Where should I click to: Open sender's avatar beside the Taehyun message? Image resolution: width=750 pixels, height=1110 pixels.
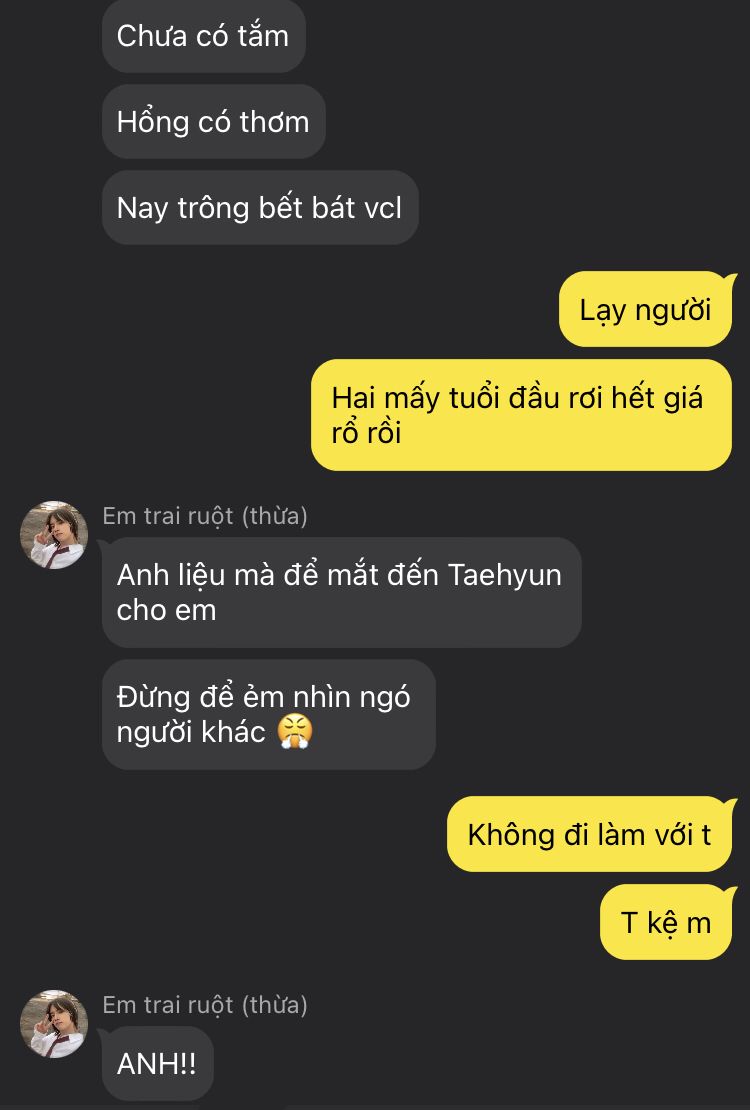pos(54,535)
